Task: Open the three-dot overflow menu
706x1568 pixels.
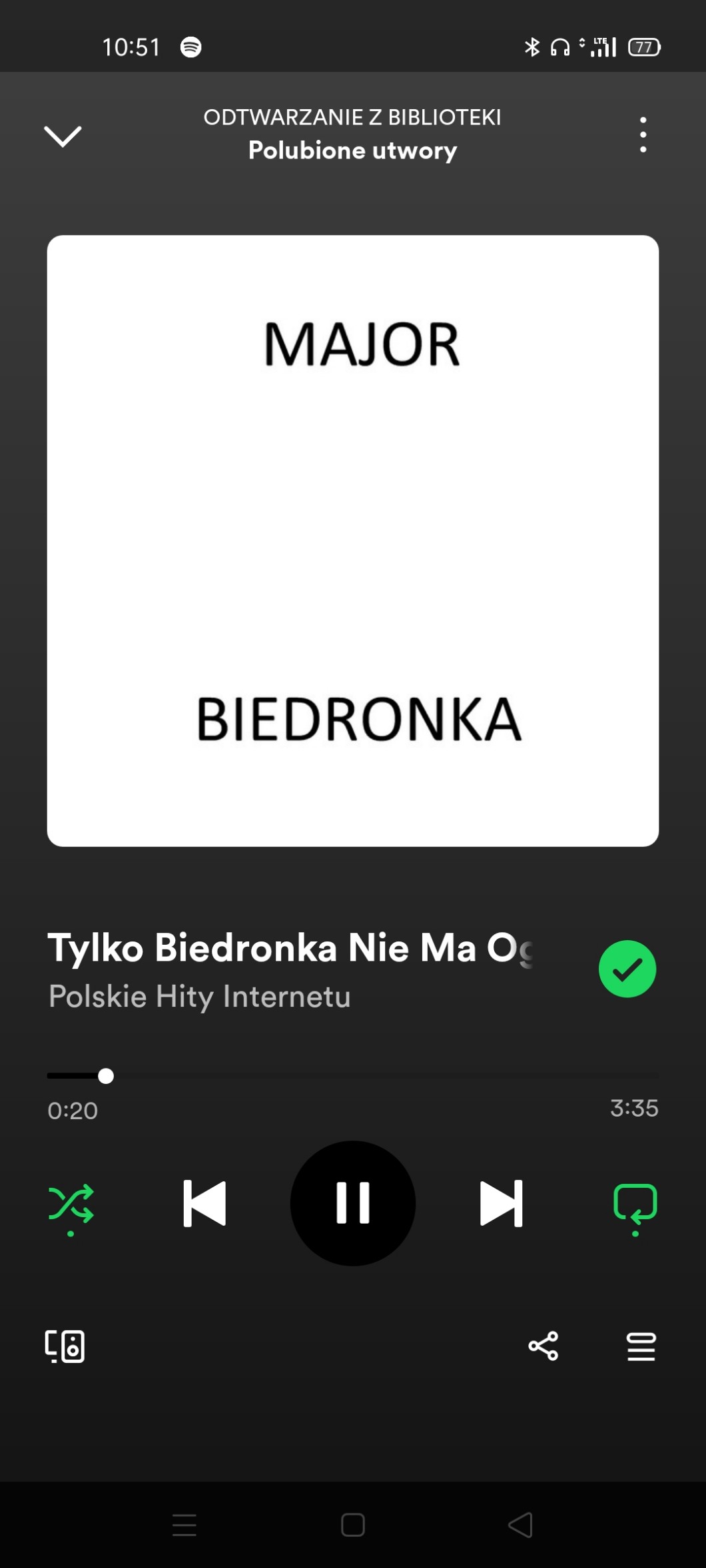Action: pos(643,134)
